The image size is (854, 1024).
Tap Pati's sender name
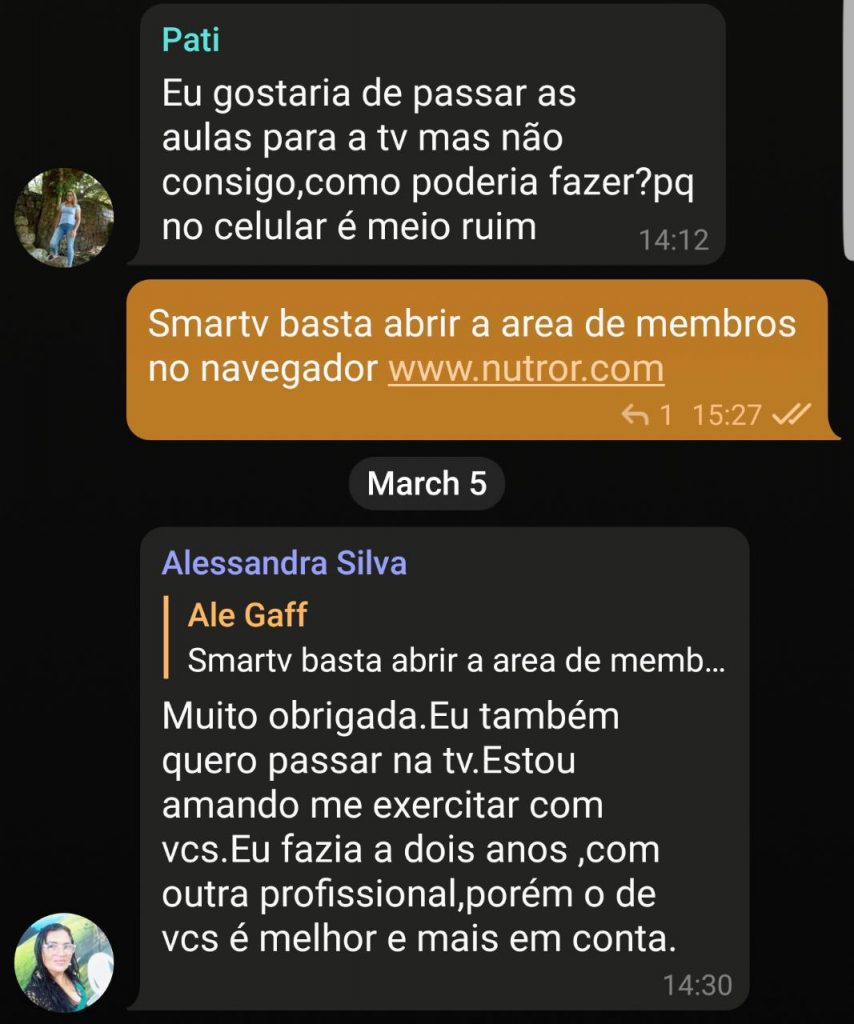point(190,40)
